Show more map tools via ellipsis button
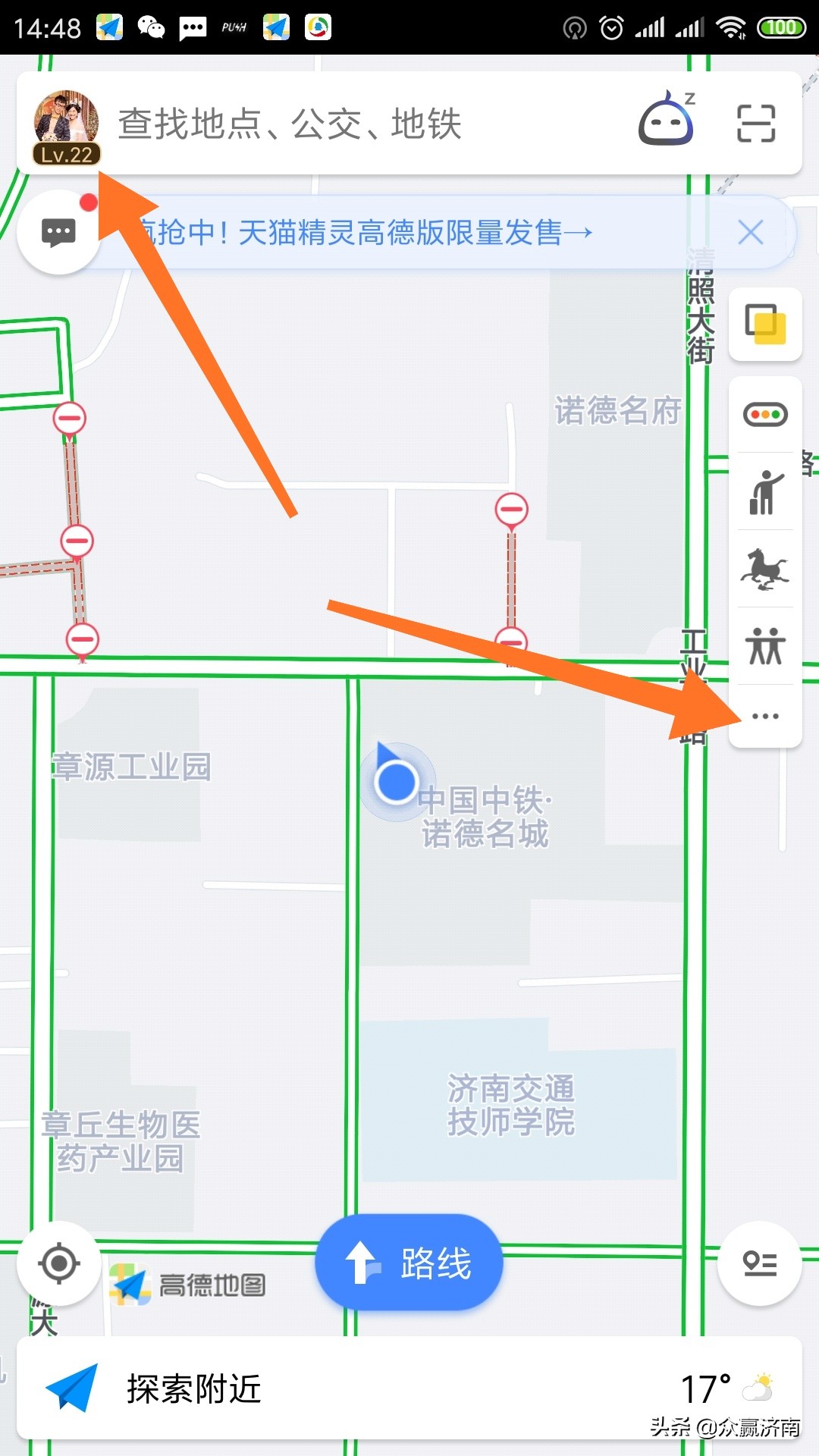Viewport: 819px width, 1456px height. (764, 717)
